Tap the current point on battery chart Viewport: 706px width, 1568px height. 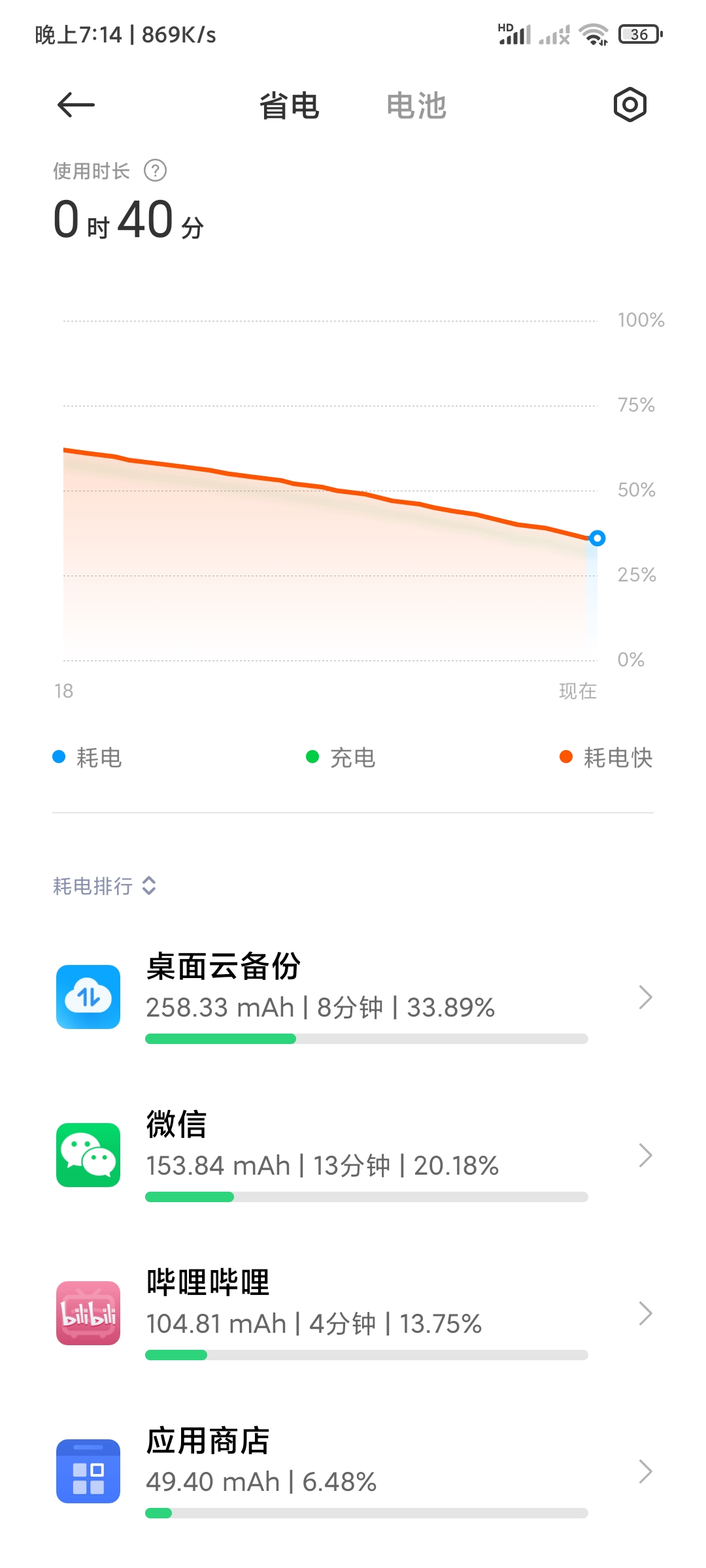597,538
